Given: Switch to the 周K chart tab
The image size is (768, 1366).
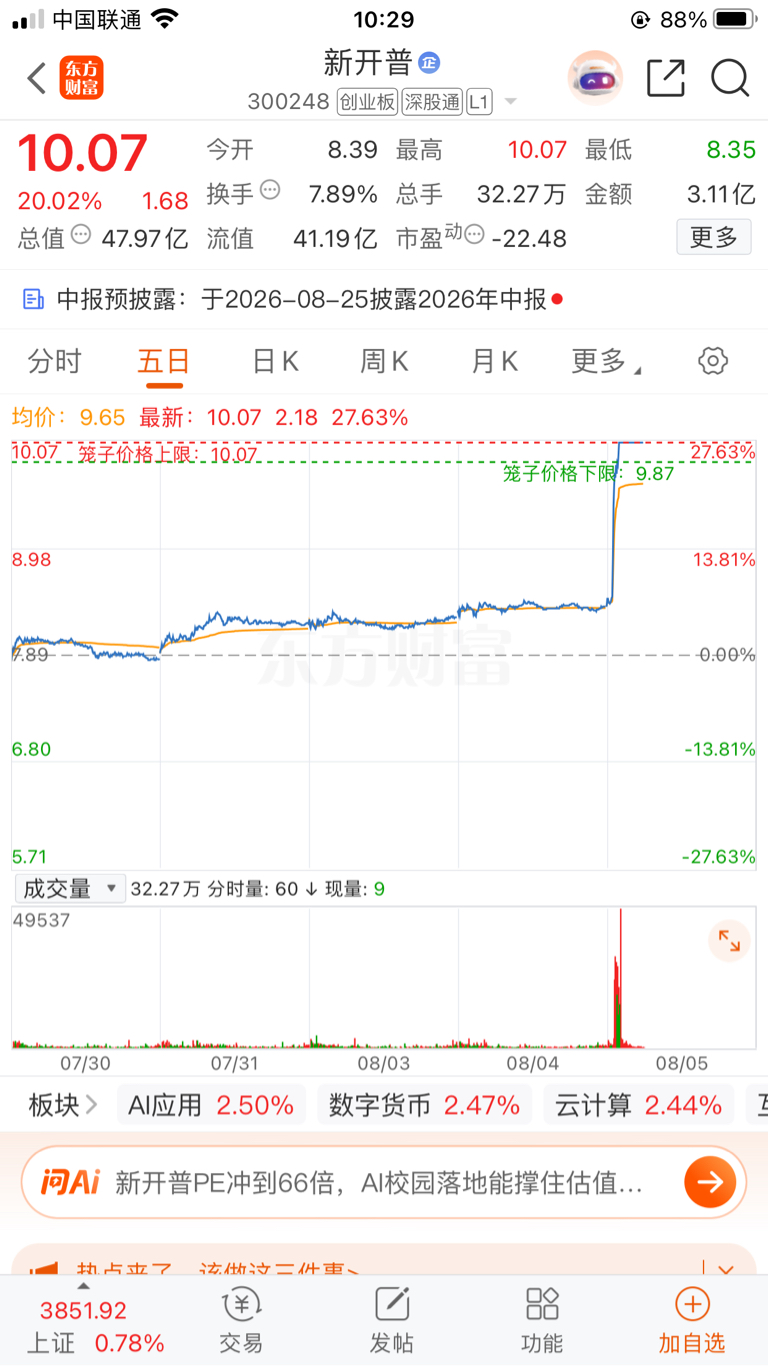Looking at the screenshot, I should click(x=384, y=361).
